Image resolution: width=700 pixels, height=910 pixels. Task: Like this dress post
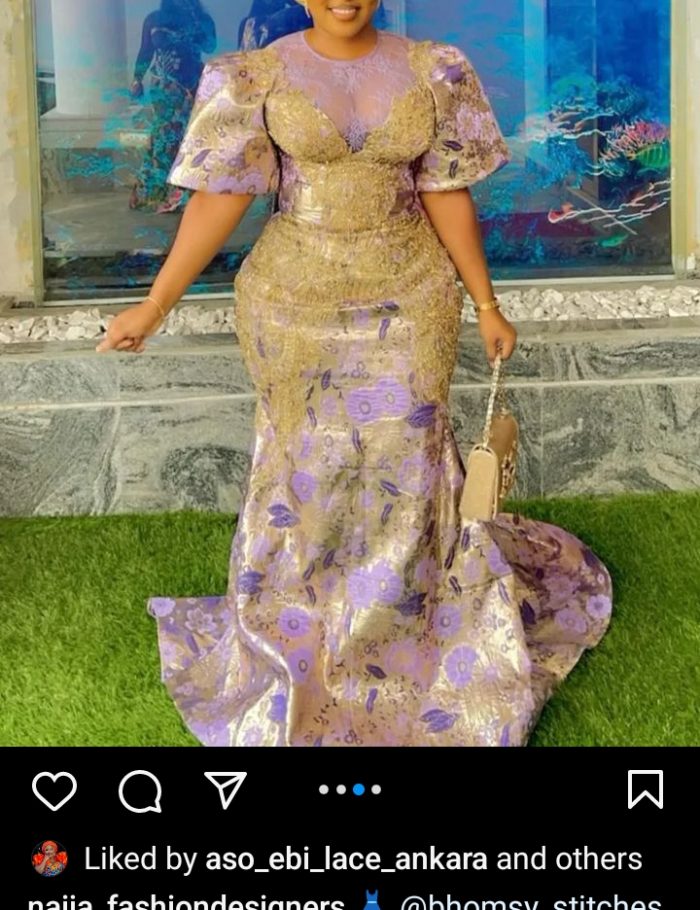tap(54, 790)
